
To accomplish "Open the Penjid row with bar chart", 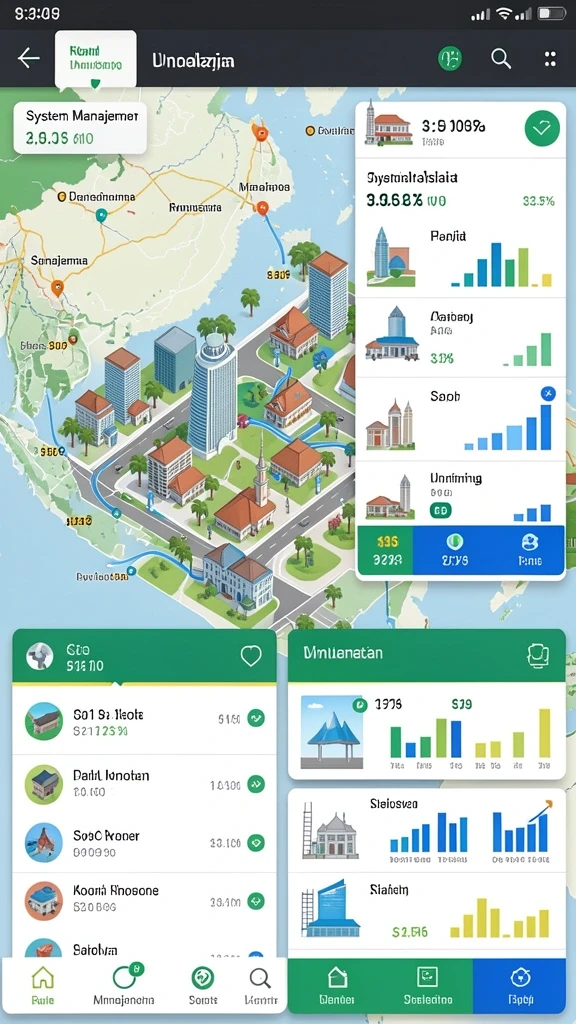I will [x=460, y=257].
